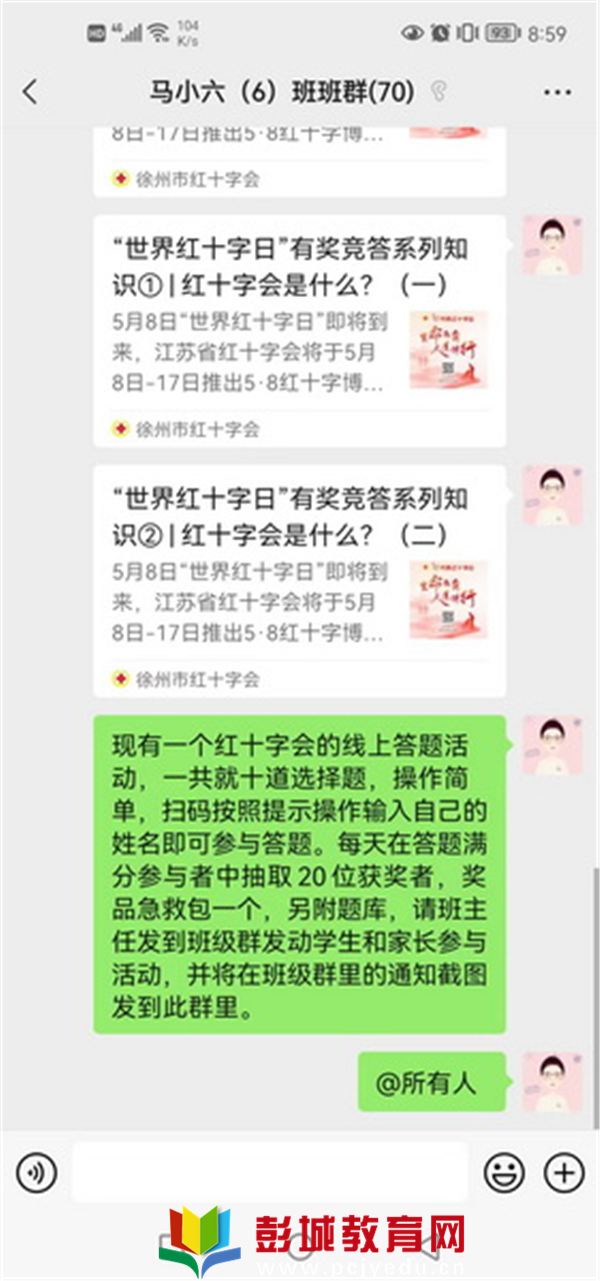This screenshot has height=1281, width=600.
Task: Open the group chat overflow menu
Action: 557,92
